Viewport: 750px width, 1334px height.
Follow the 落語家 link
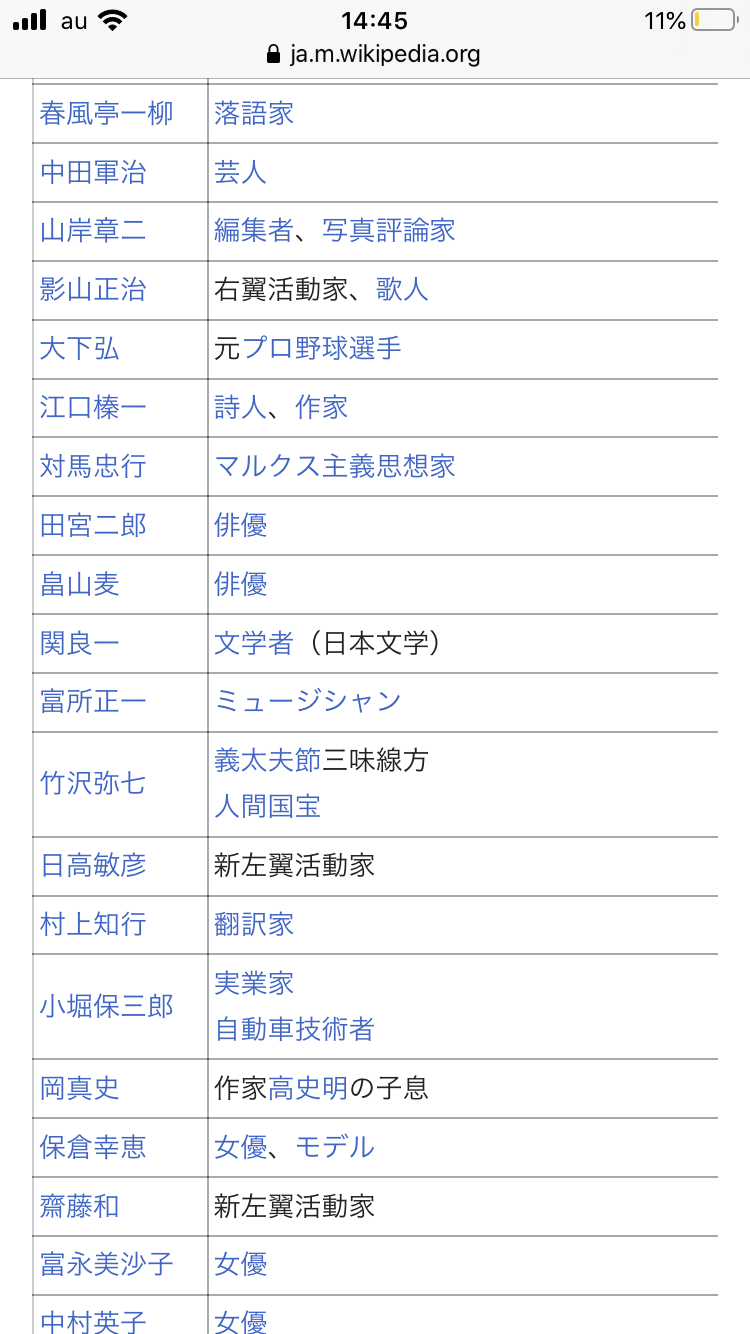[254, 113]
